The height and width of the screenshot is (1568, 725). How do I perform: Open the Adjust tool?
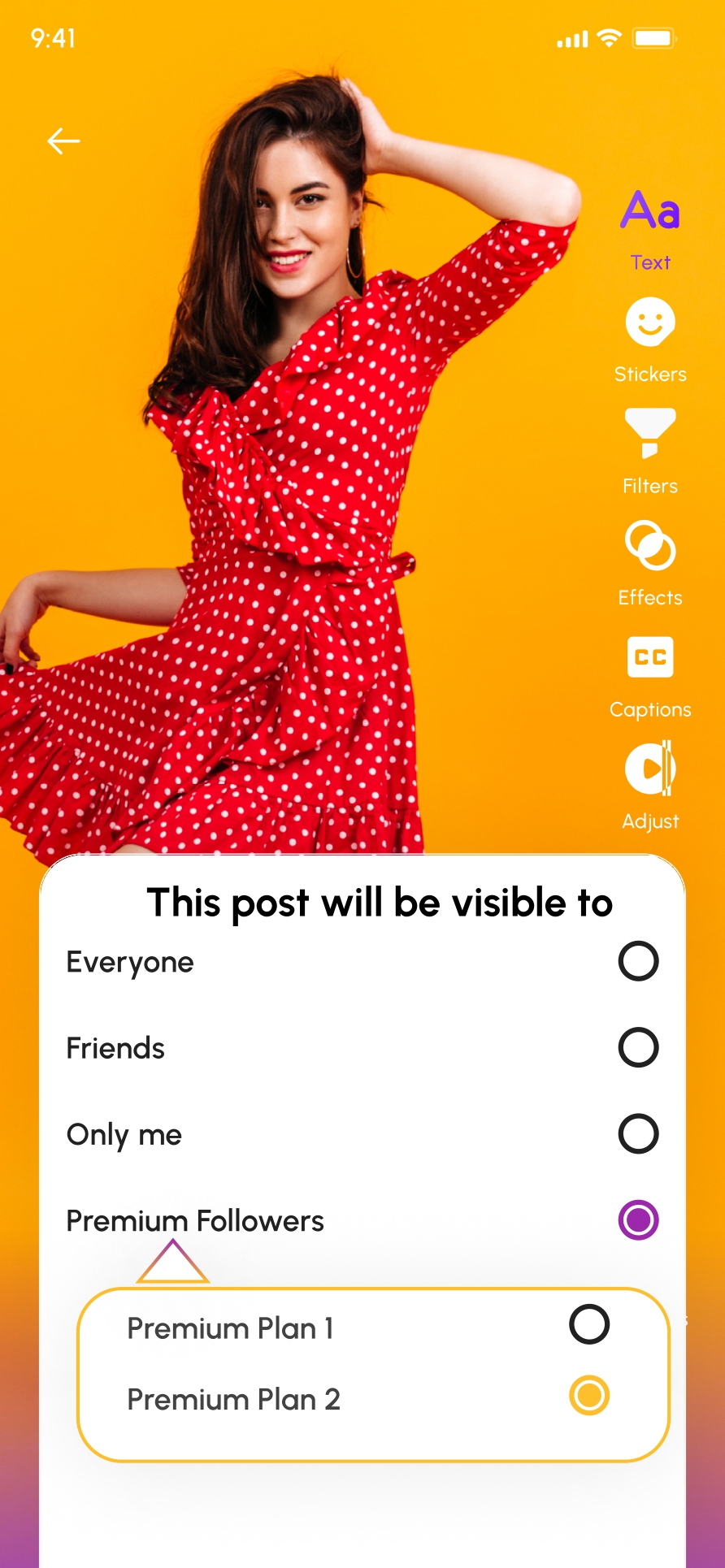[x=650, y=769]
